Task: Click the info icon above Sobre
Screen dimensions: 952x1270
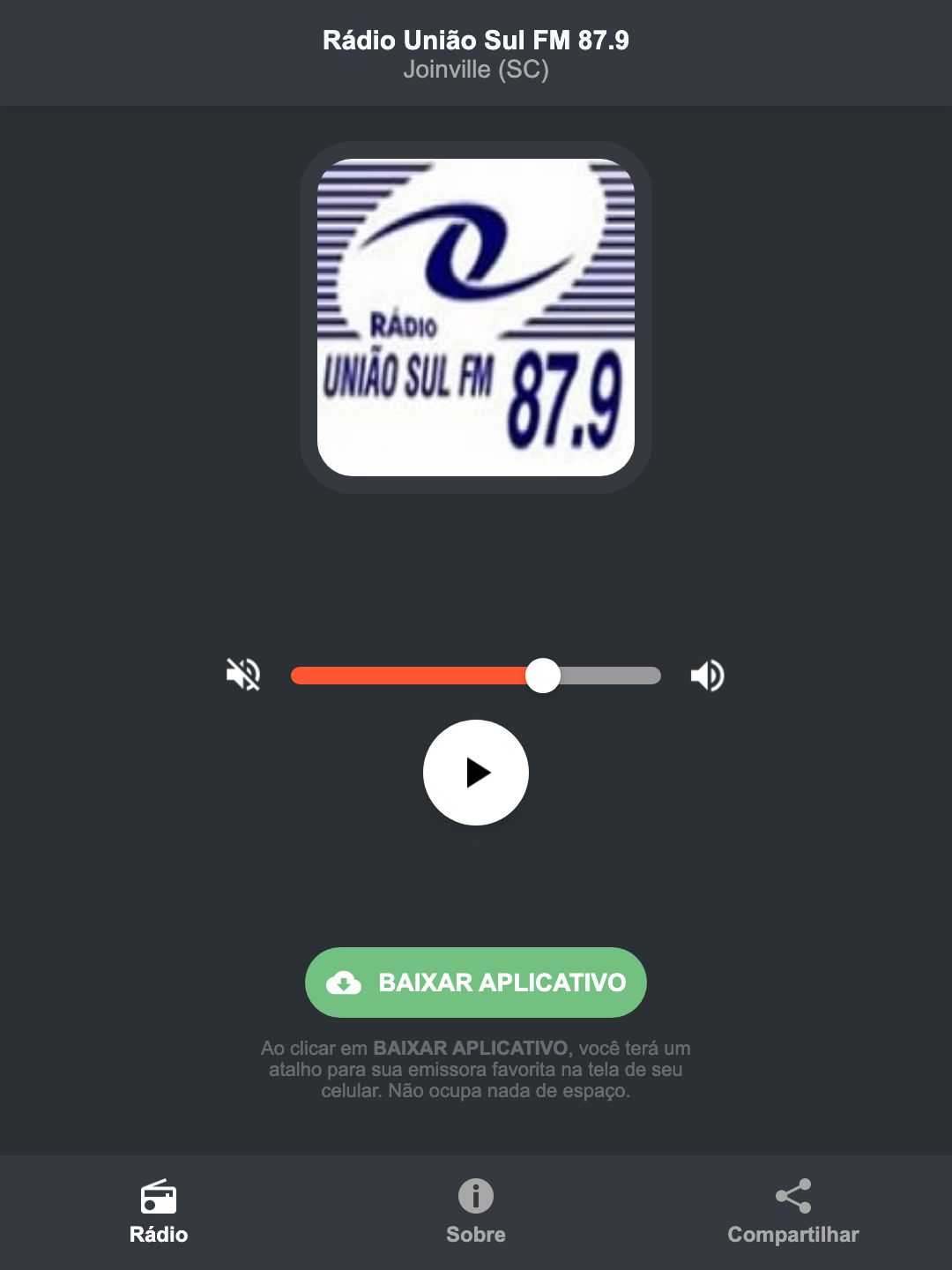Action: tap(475, 1196)
